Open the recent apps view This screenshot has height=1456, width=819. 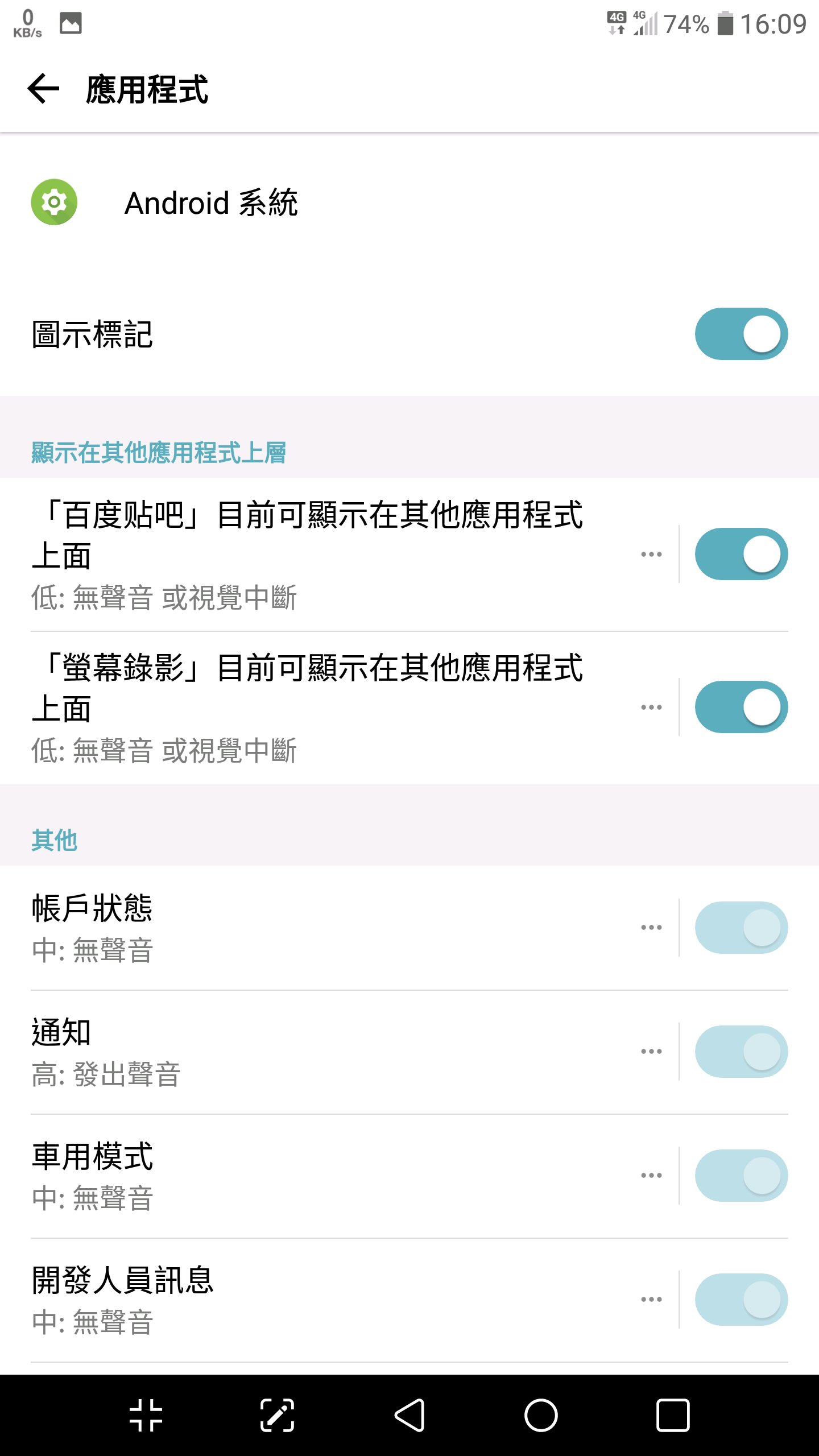(x=673, y=1415)
